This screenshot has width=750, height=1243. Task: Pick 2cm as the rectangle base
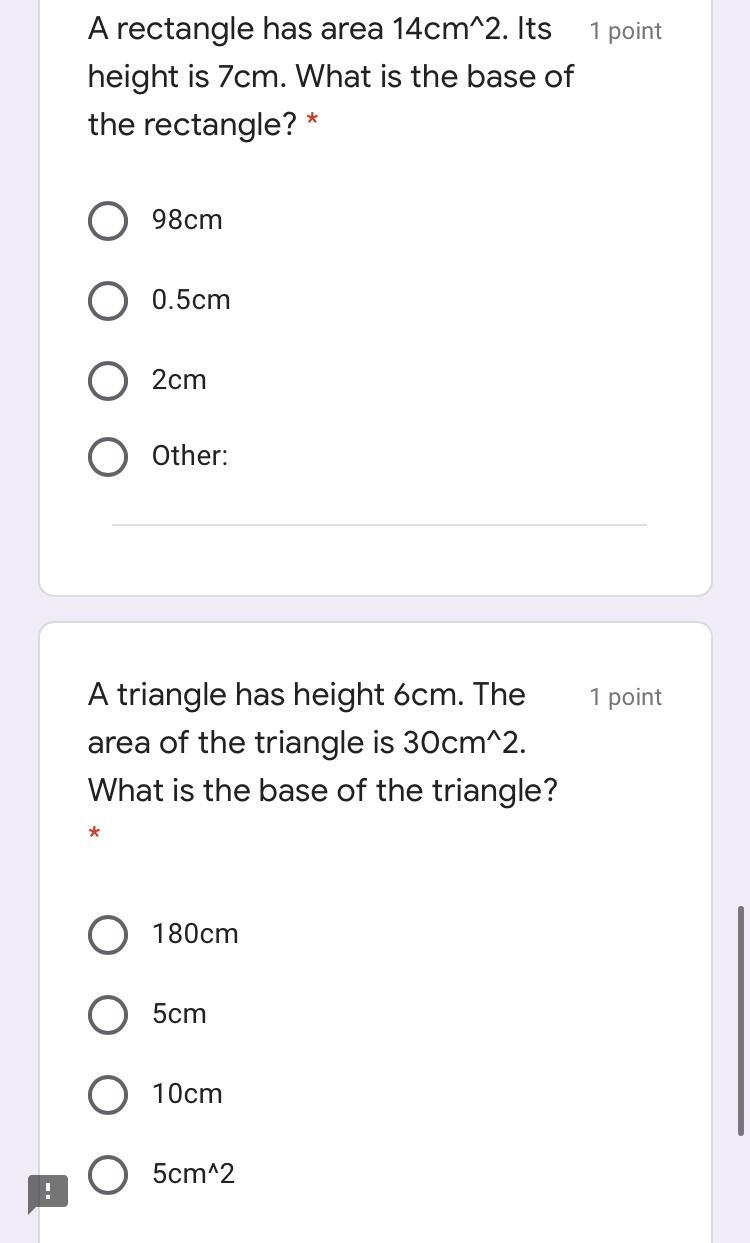(108, 381)
